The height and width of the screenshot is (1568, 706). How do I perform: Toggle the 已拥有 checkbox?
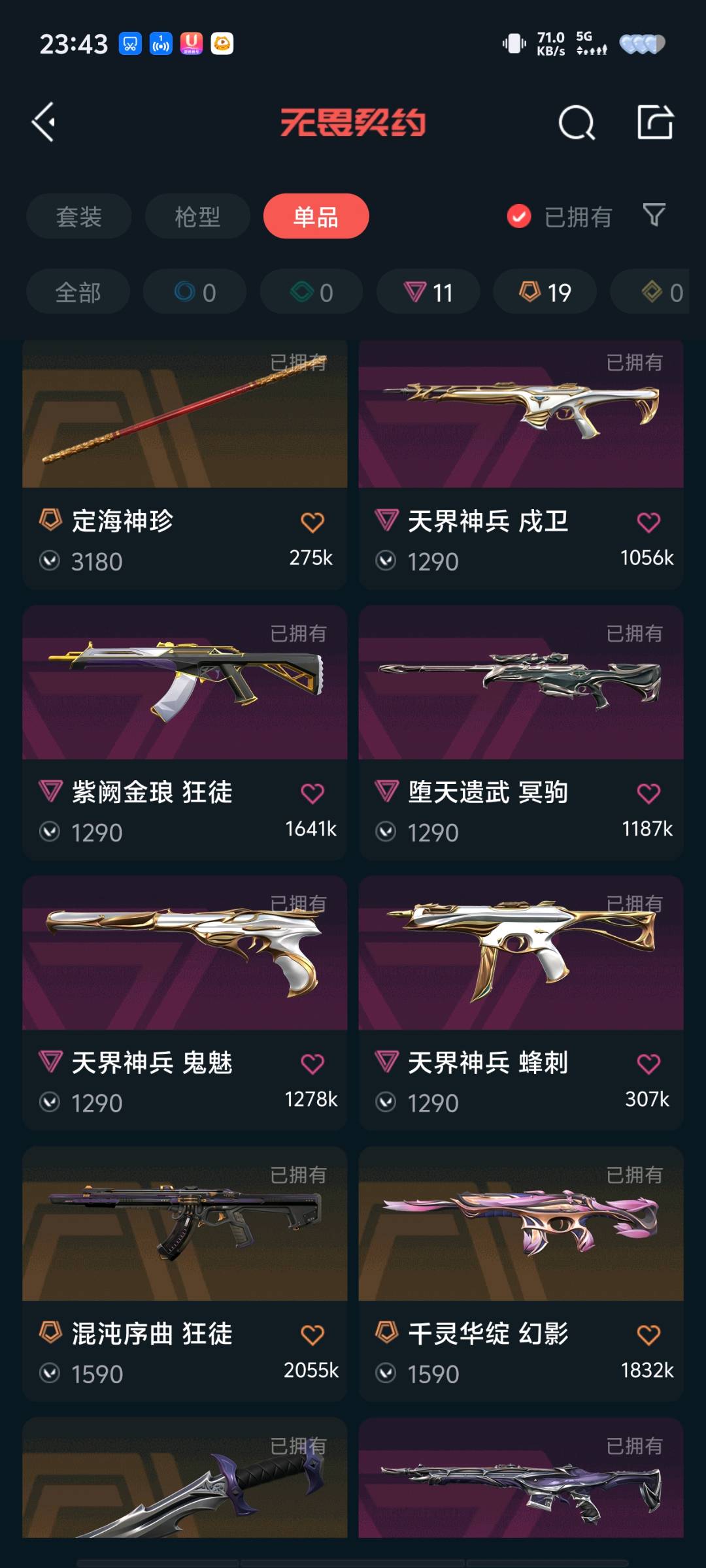click(519, 216)
